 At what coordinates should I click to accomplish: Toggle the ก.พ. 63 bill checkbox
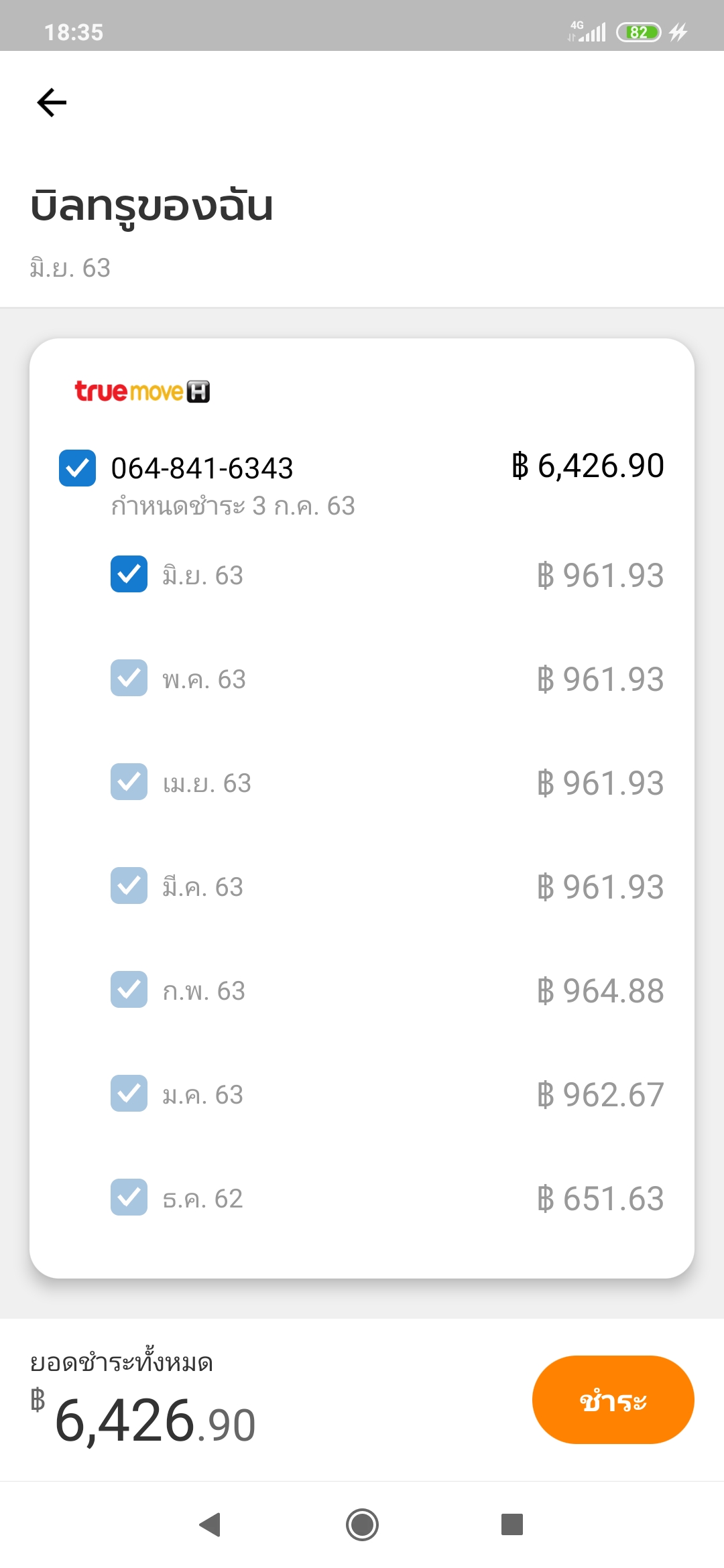tap(129, 990)
